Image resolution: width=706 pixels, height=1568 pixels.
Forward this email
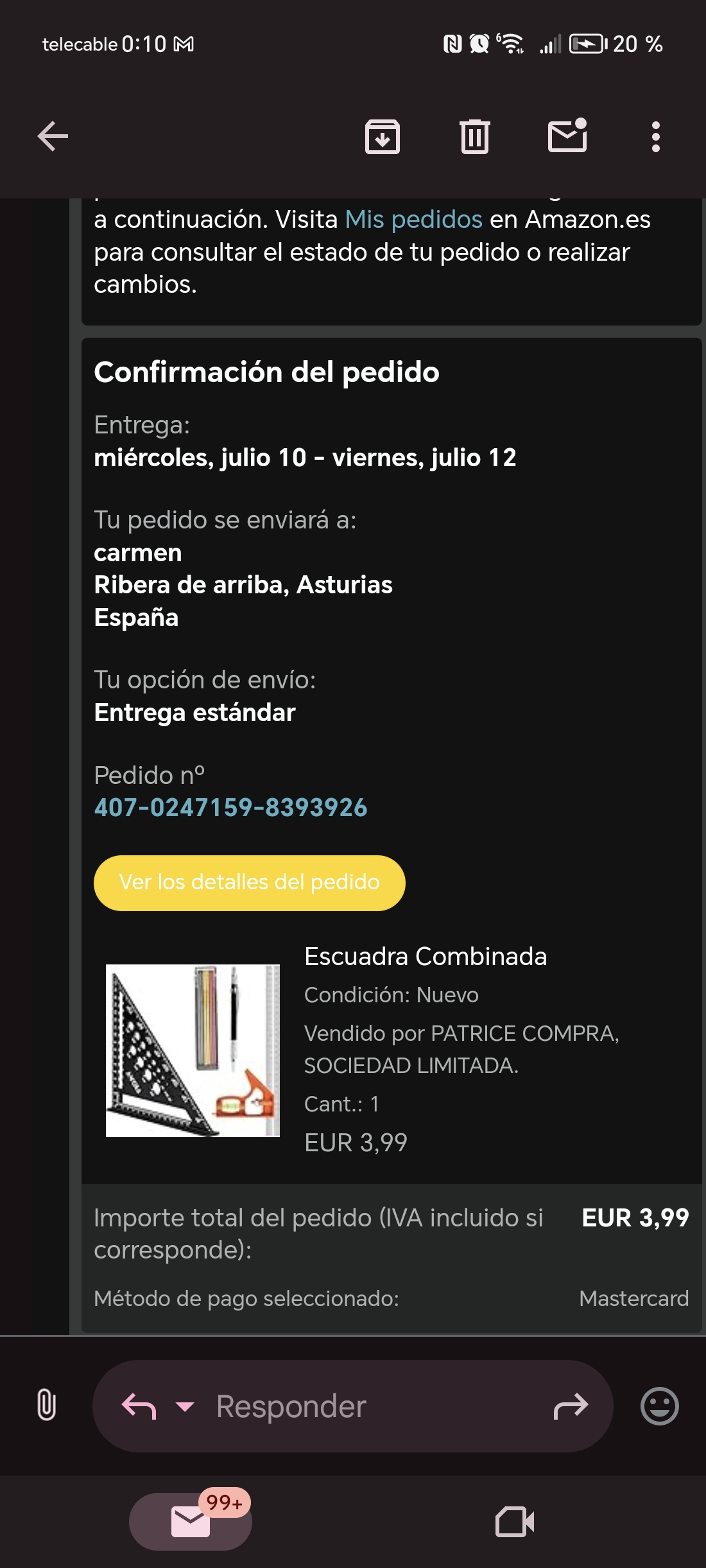571,1406
